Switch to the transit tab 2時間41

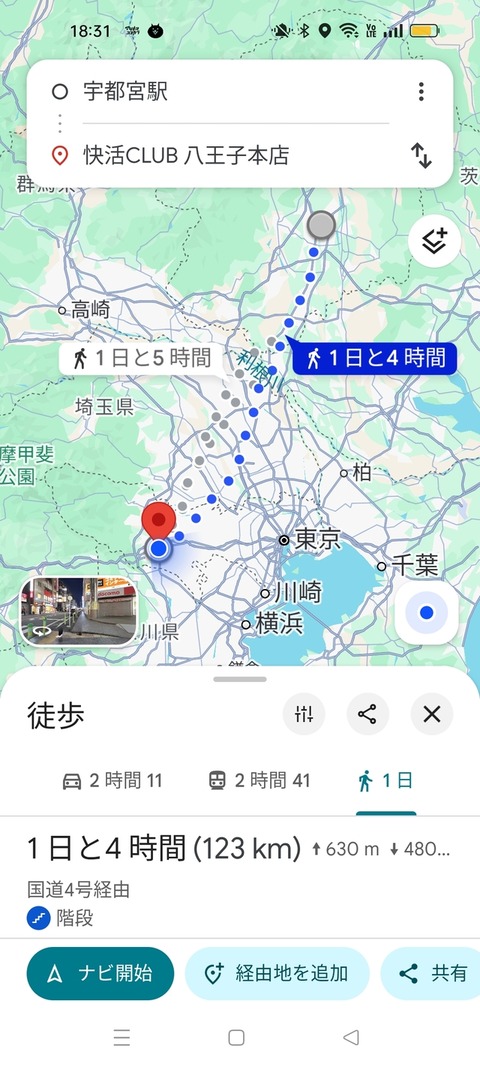[x=259, y=781]
